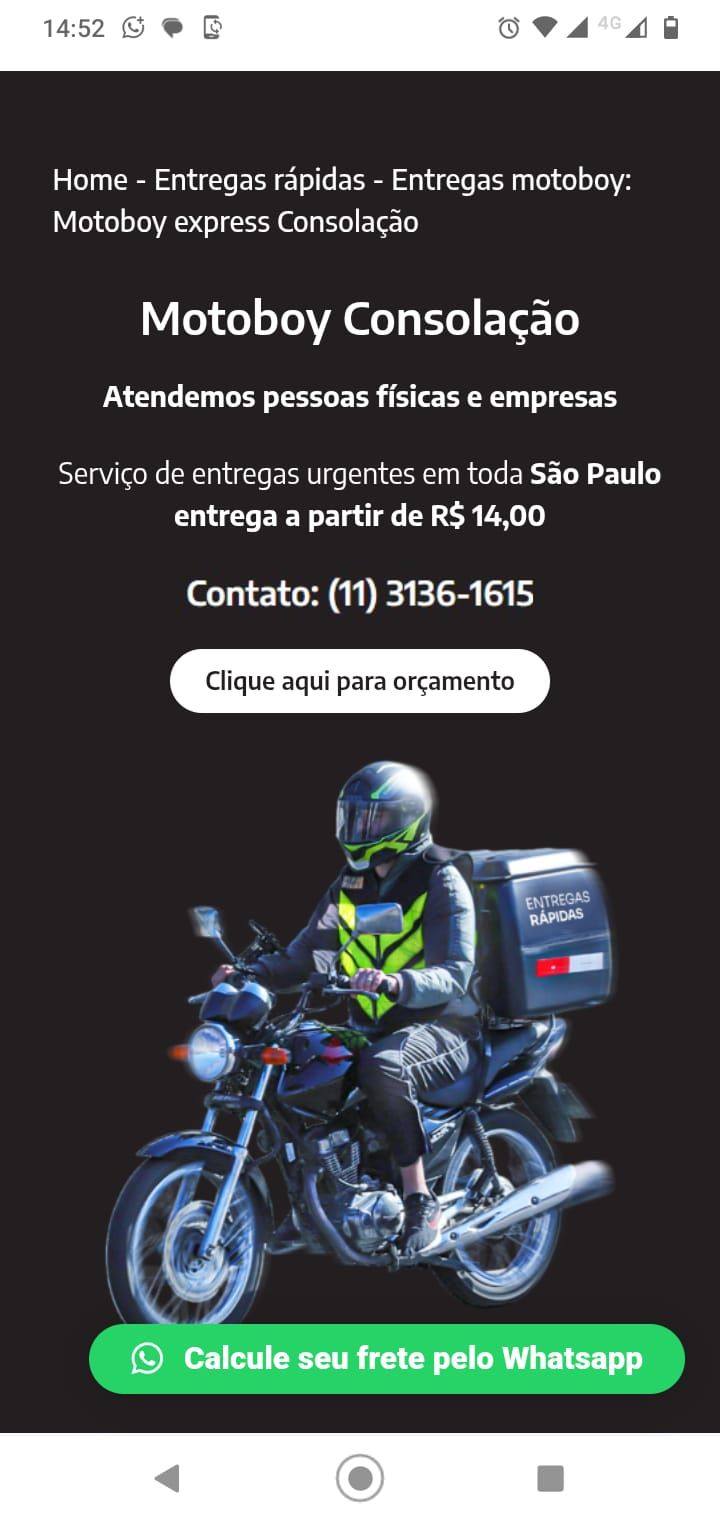This screenshot has height=1520, width=720.
Task: Open the Home breadcrumb link
Action: pos(90,180)
